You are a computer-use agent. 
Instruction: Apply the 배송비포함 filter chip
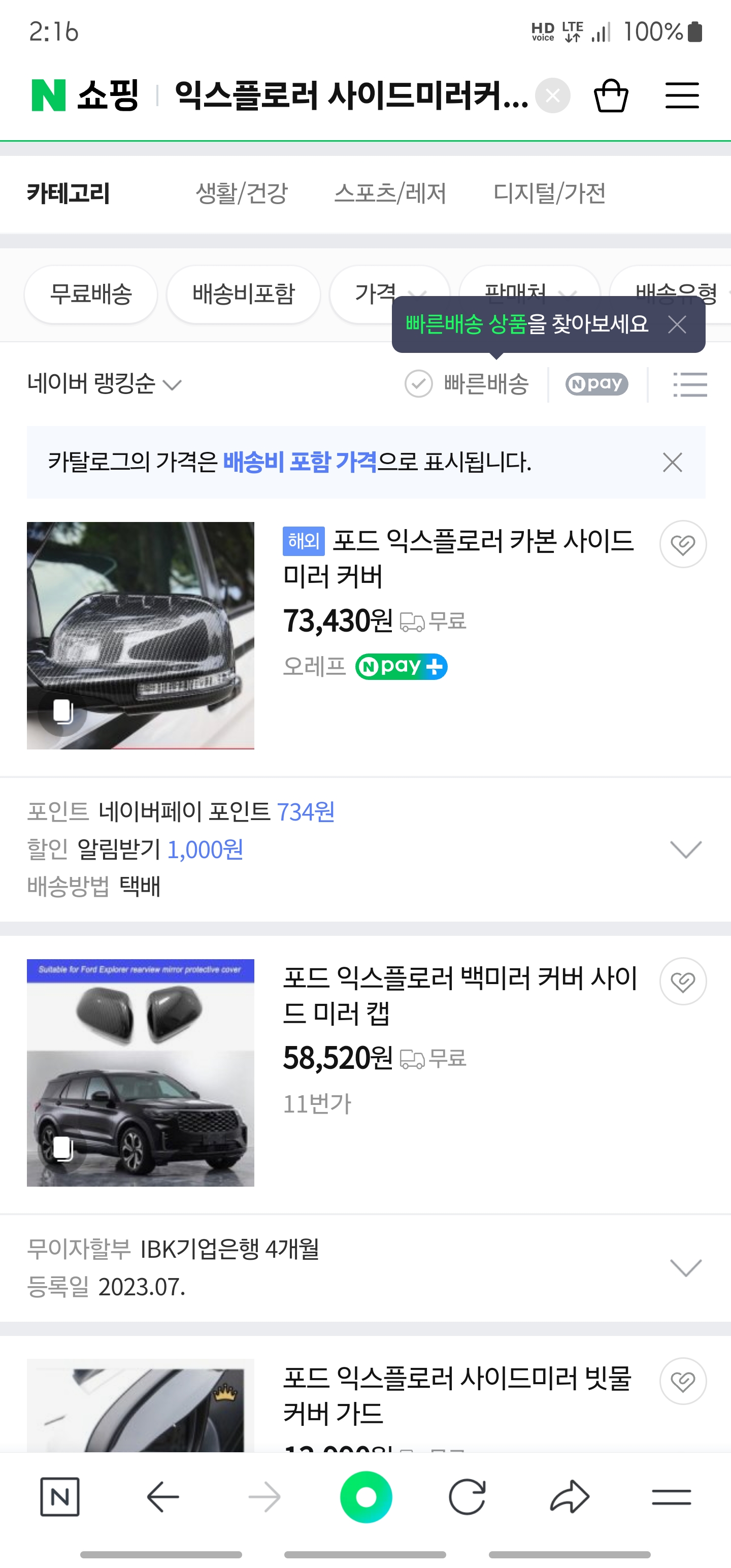244,294
